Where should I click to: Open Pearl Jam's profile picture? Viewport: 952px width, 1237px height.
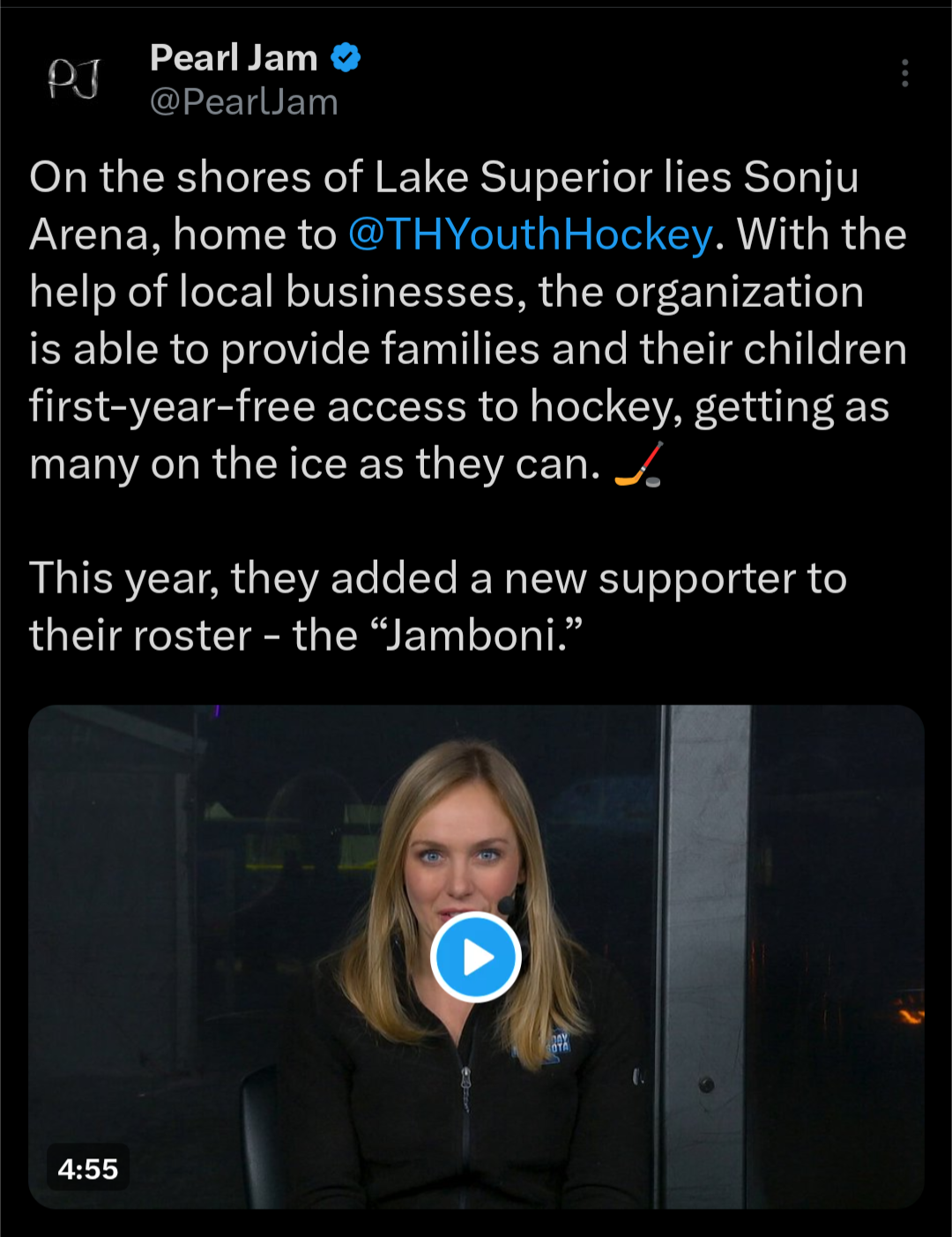click(x=74, y=79)
